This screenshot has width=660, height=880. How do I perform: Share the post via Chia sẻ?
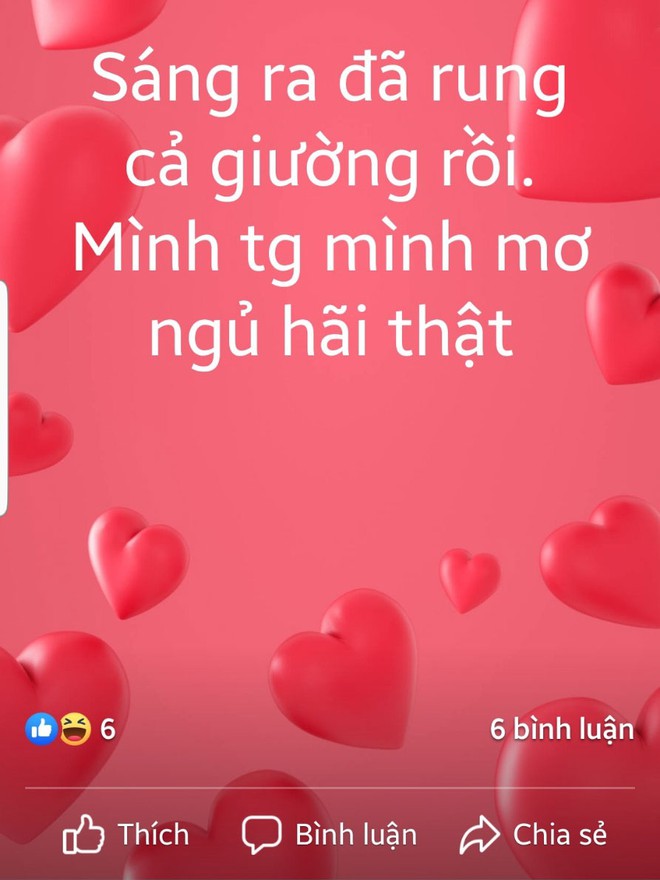pos(534,834)
